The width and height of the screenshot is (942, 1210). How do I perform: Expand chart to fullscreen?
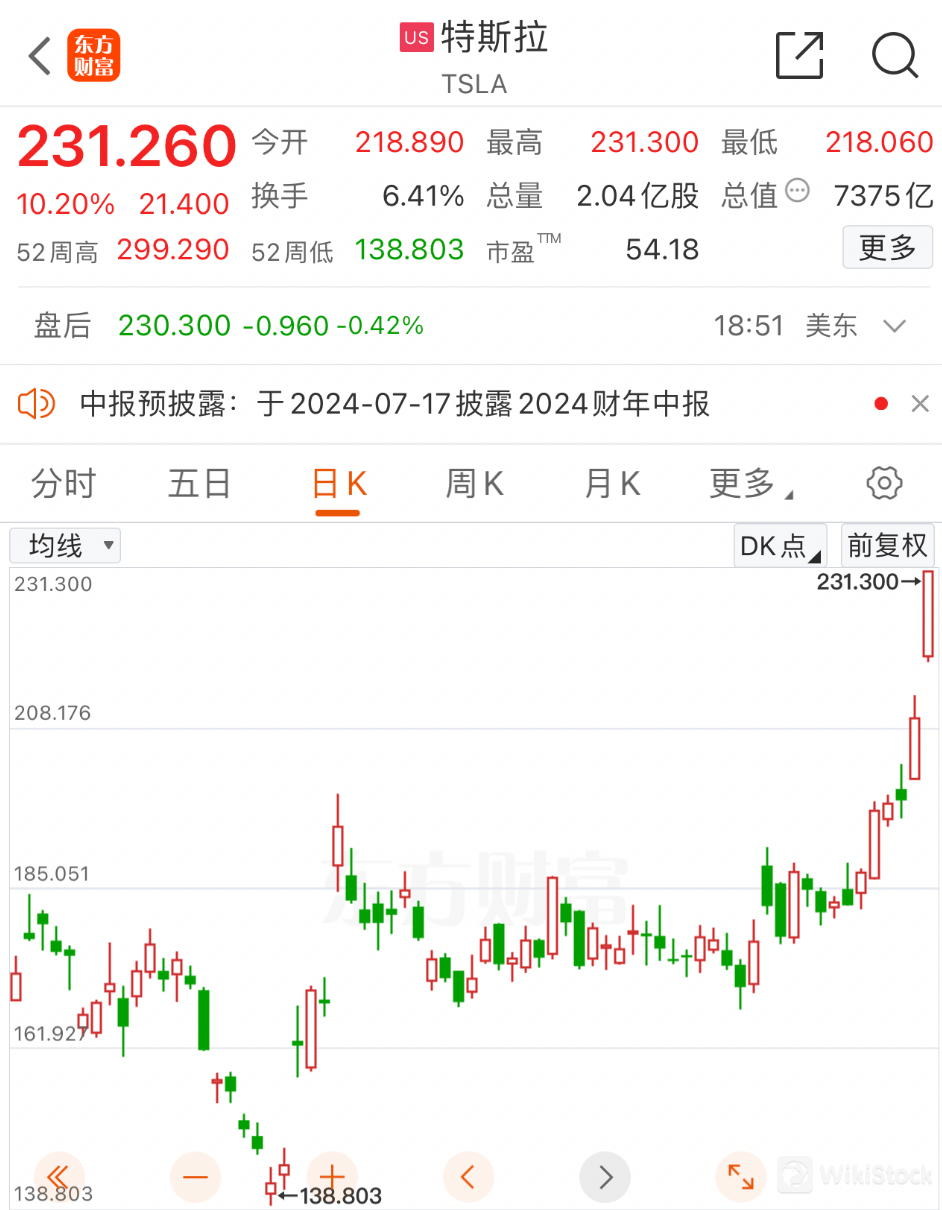pos(741,1176)
